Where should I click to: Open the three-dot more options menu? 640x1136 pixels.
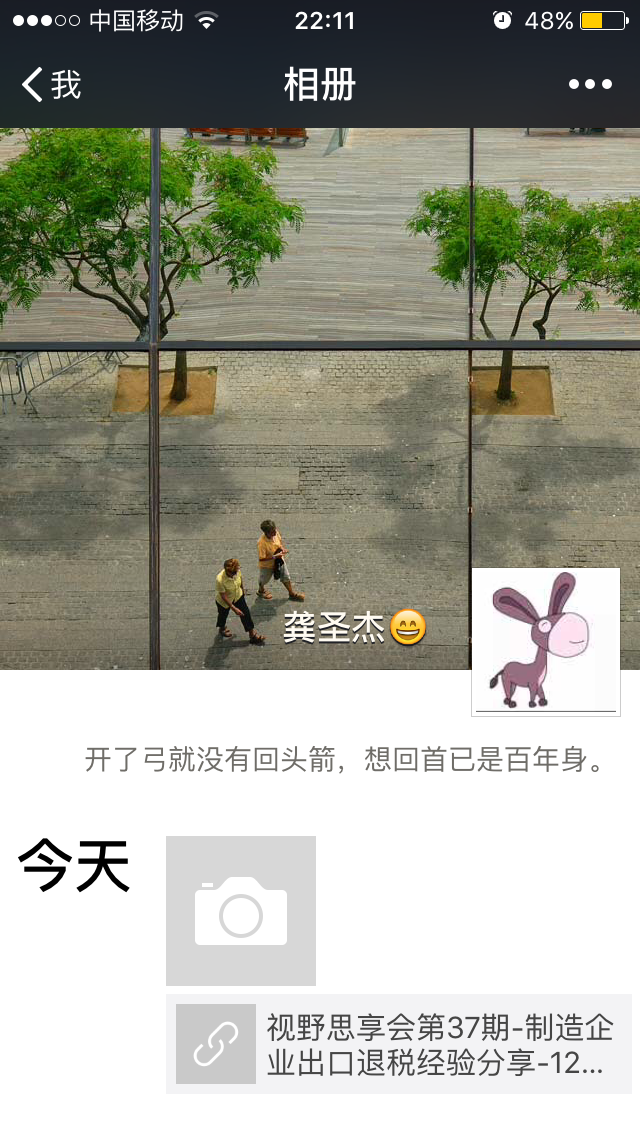coord(590,85)
